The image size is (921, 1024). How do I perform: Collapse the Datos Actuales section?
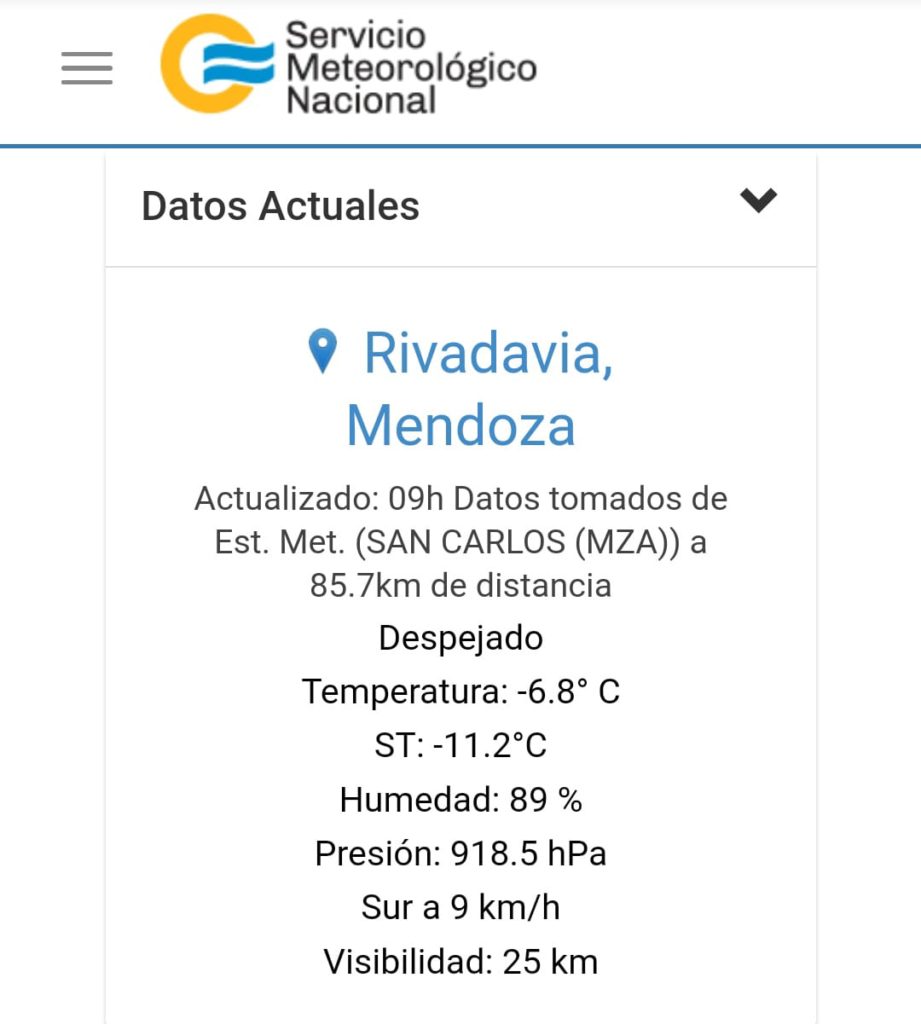pos(758,202)
